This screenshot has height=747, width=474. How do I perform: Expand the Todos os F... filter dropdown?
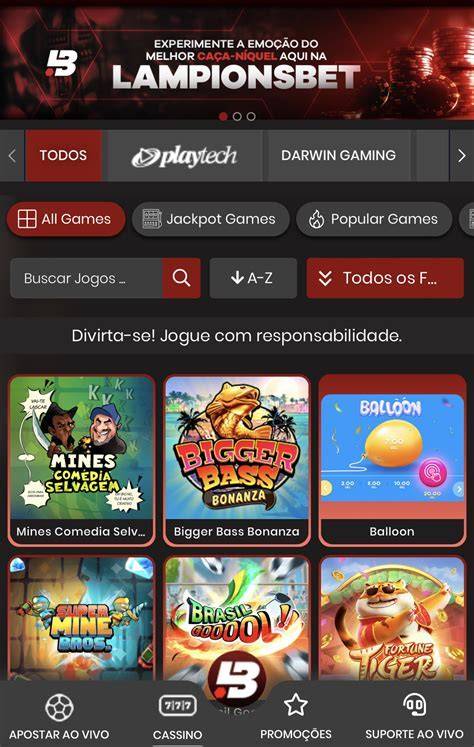pyautogui.click(x=385, y=278)
